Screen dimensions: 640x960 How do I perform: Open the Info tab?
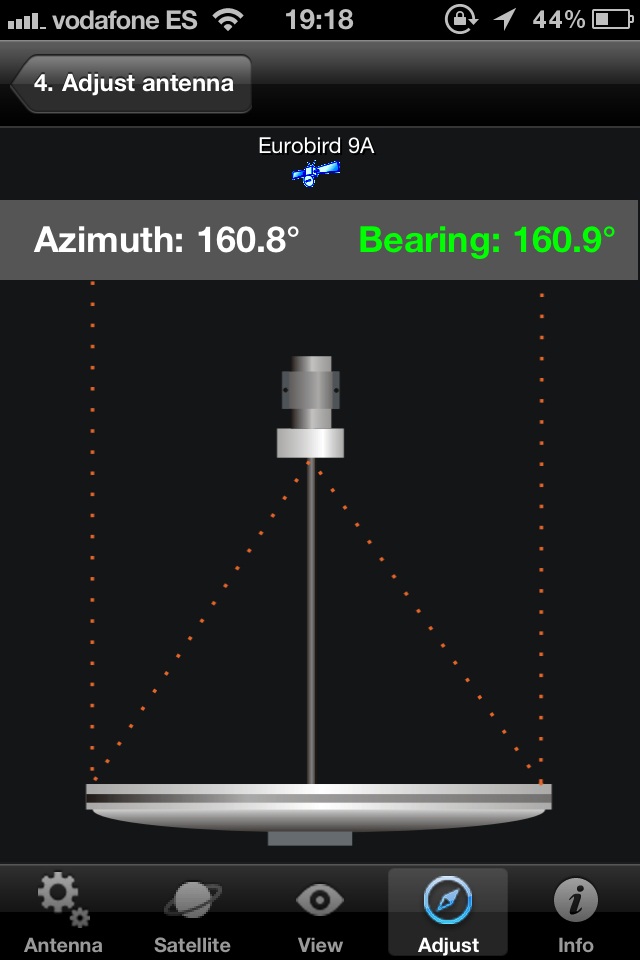(x=576, y=913)
